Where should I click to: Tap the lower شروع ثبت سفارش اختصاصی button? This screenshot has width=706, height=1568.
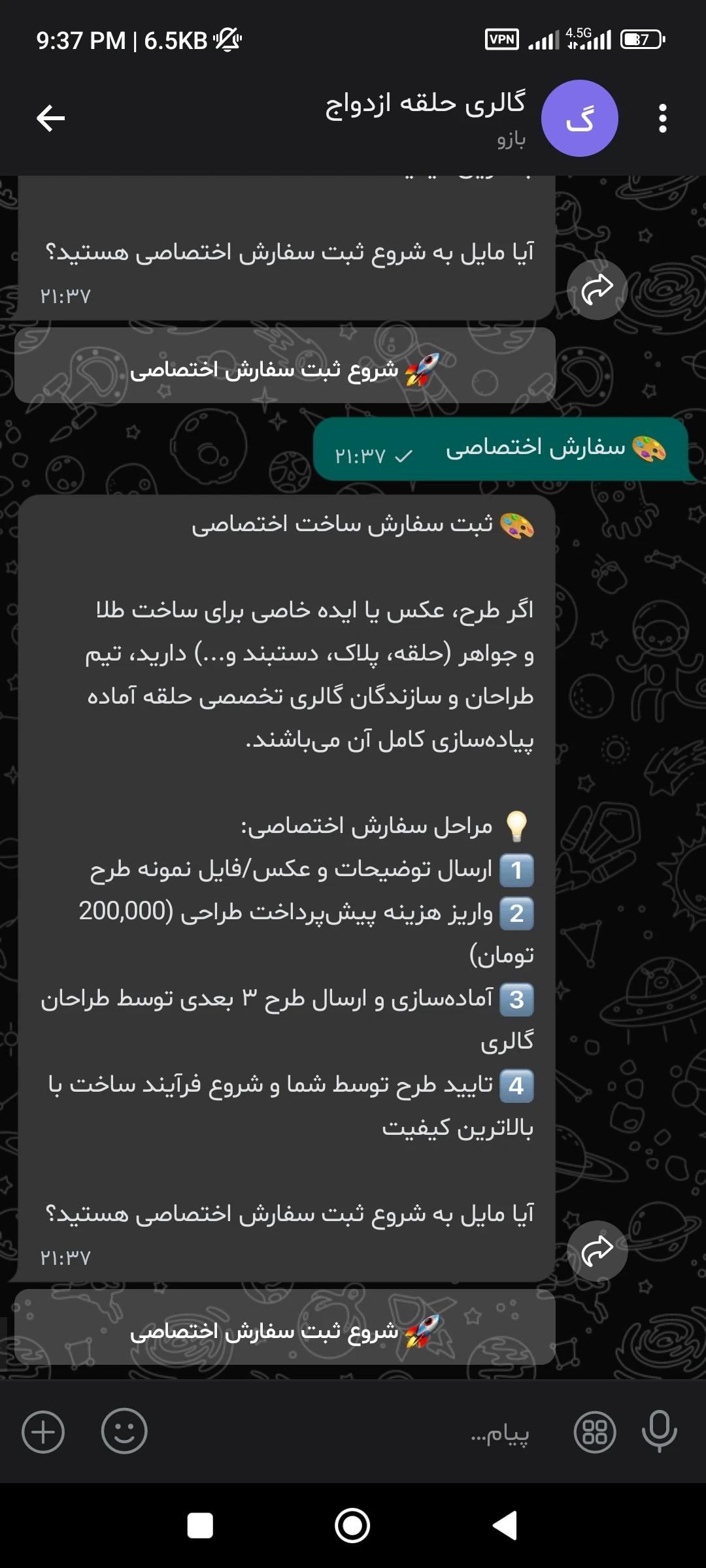(285, 1328)
